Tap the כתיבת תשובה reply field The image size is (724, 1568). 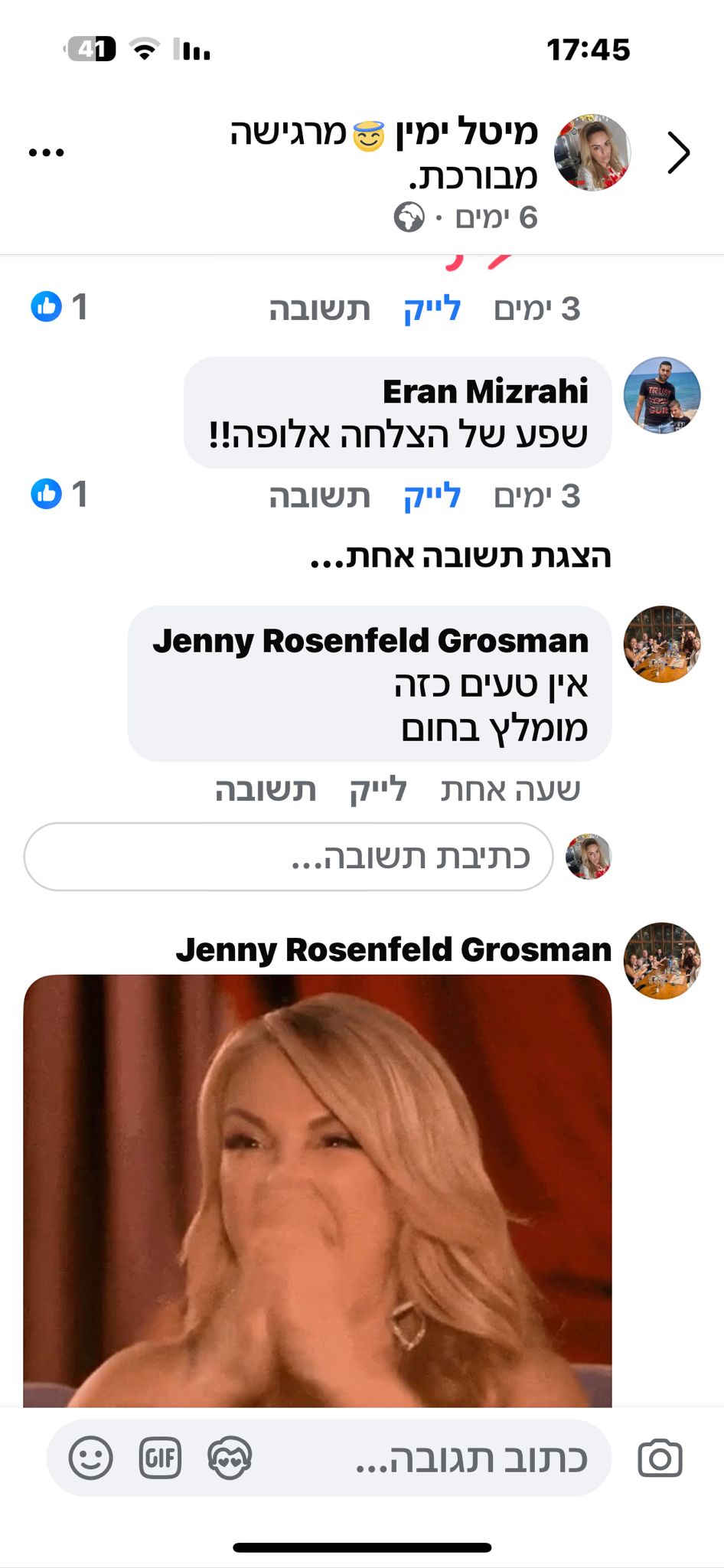coord(289,857)
